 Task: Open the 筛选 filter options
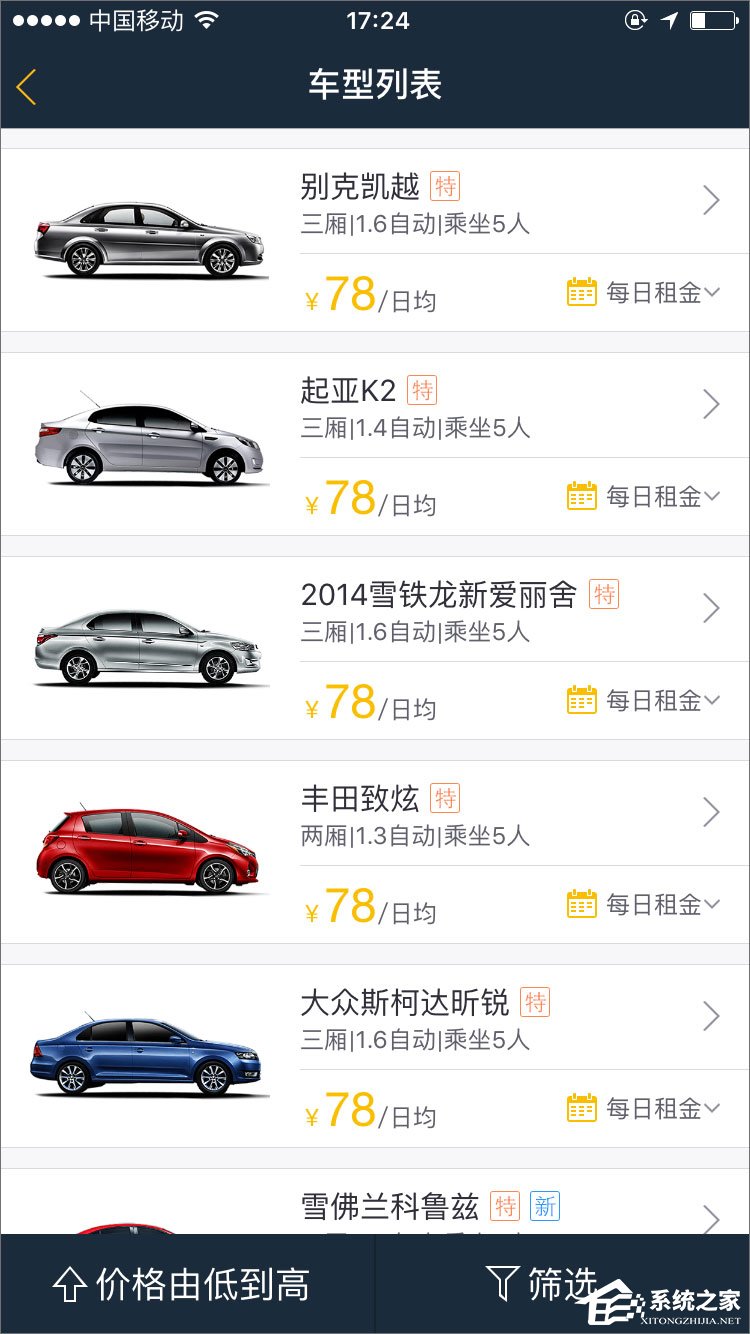[541, 1284]
